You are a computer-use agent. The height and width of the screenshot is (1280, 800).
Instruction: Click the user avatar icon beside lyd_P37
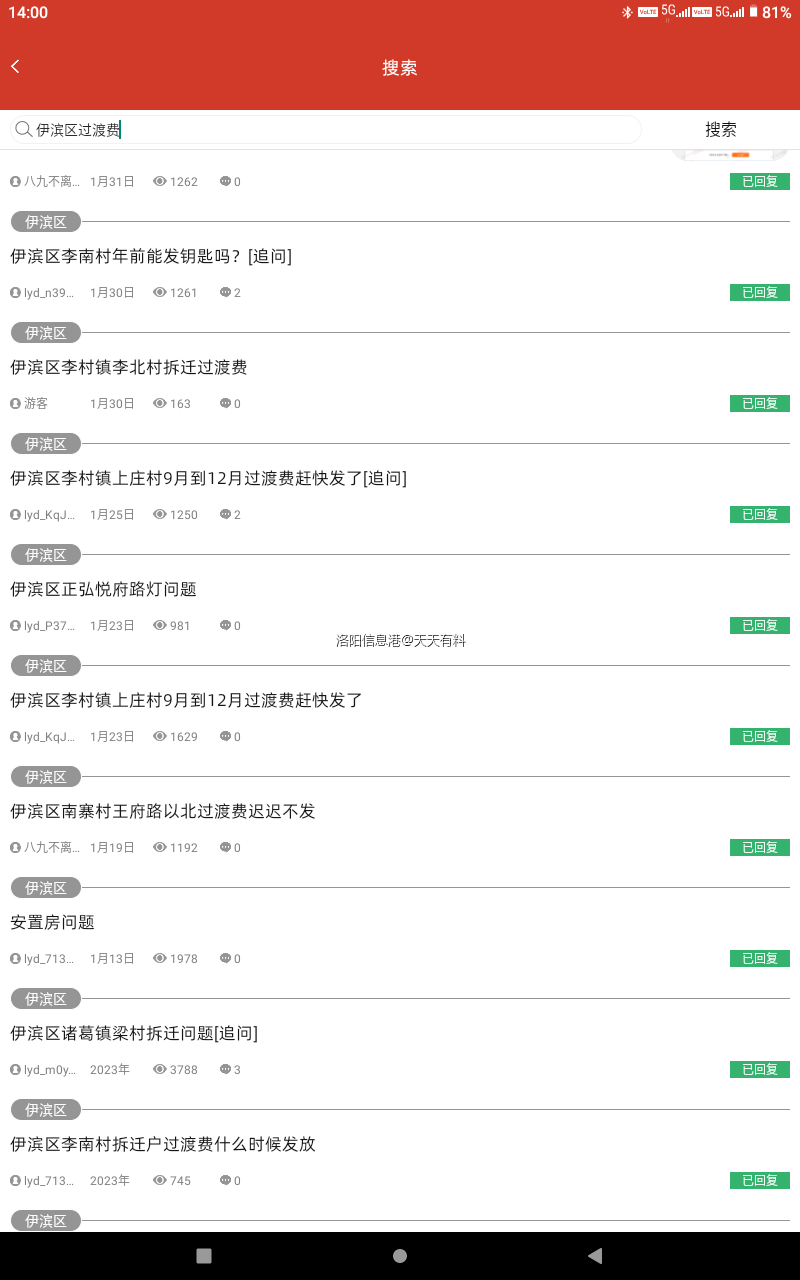(17, 625)
